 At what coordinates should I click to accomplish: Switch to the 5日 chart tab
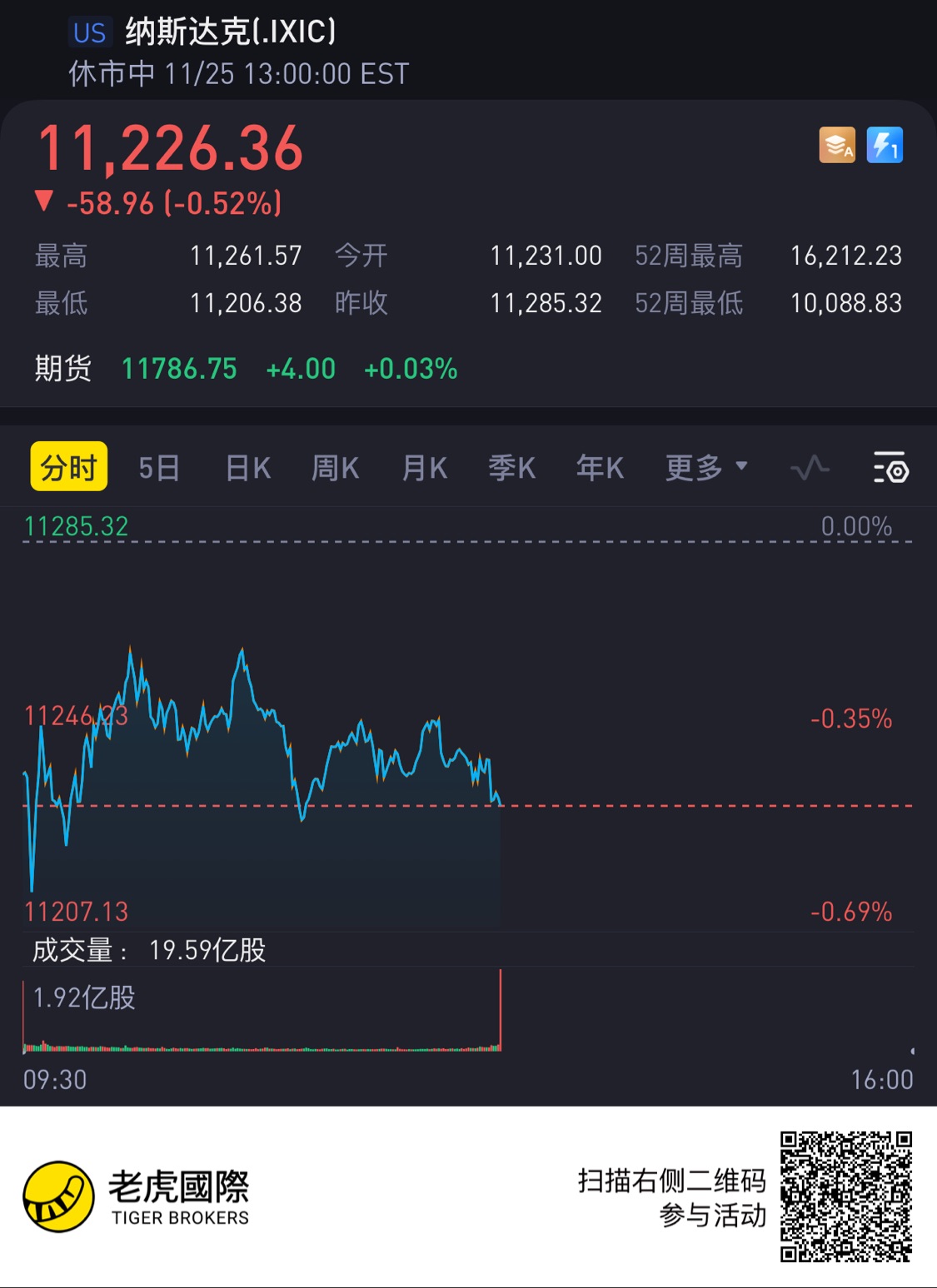pos(159,468)
